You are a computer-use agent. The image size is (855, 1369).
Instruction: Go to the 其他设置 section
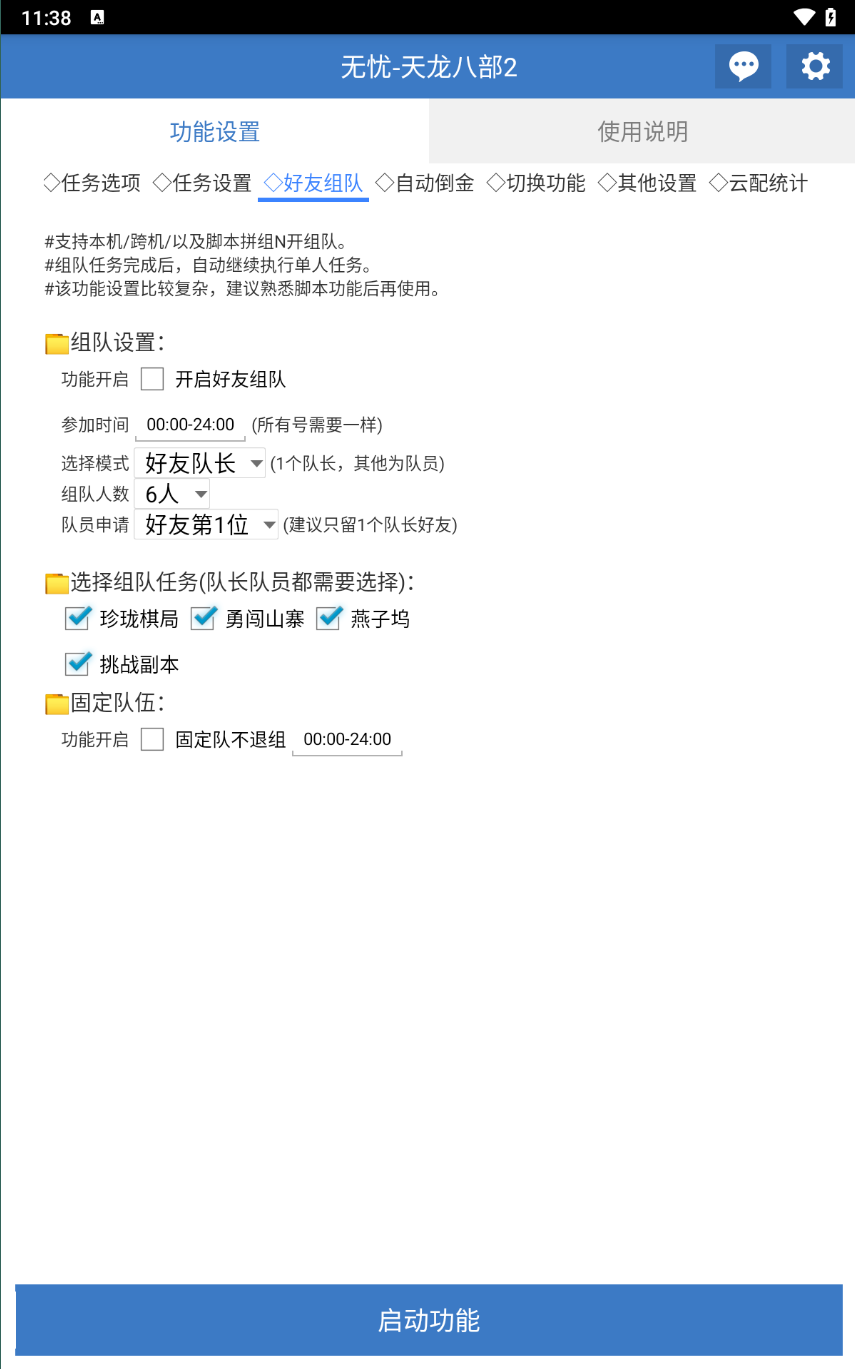(647, 183)
